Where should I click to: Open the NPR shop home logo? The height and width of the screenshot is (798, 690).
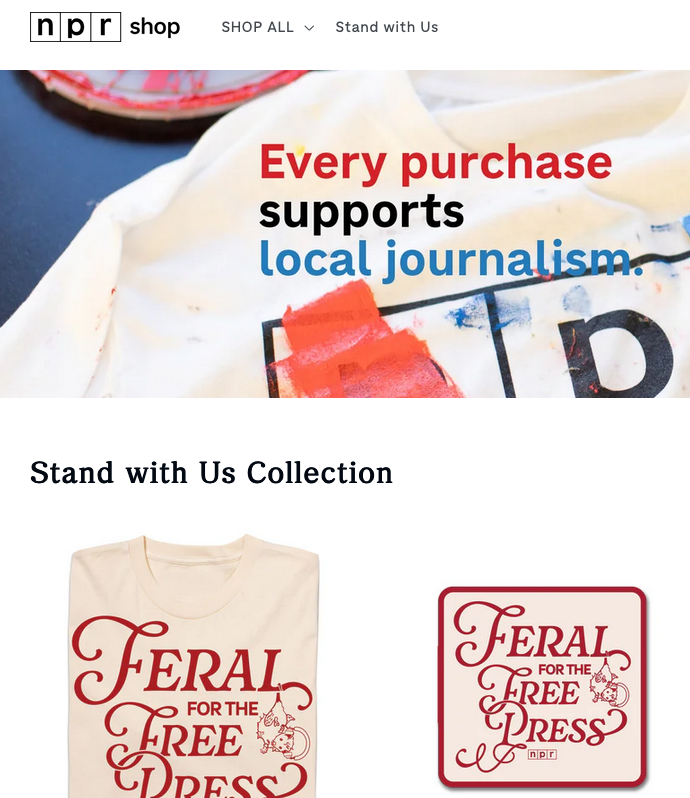(105, 27)
